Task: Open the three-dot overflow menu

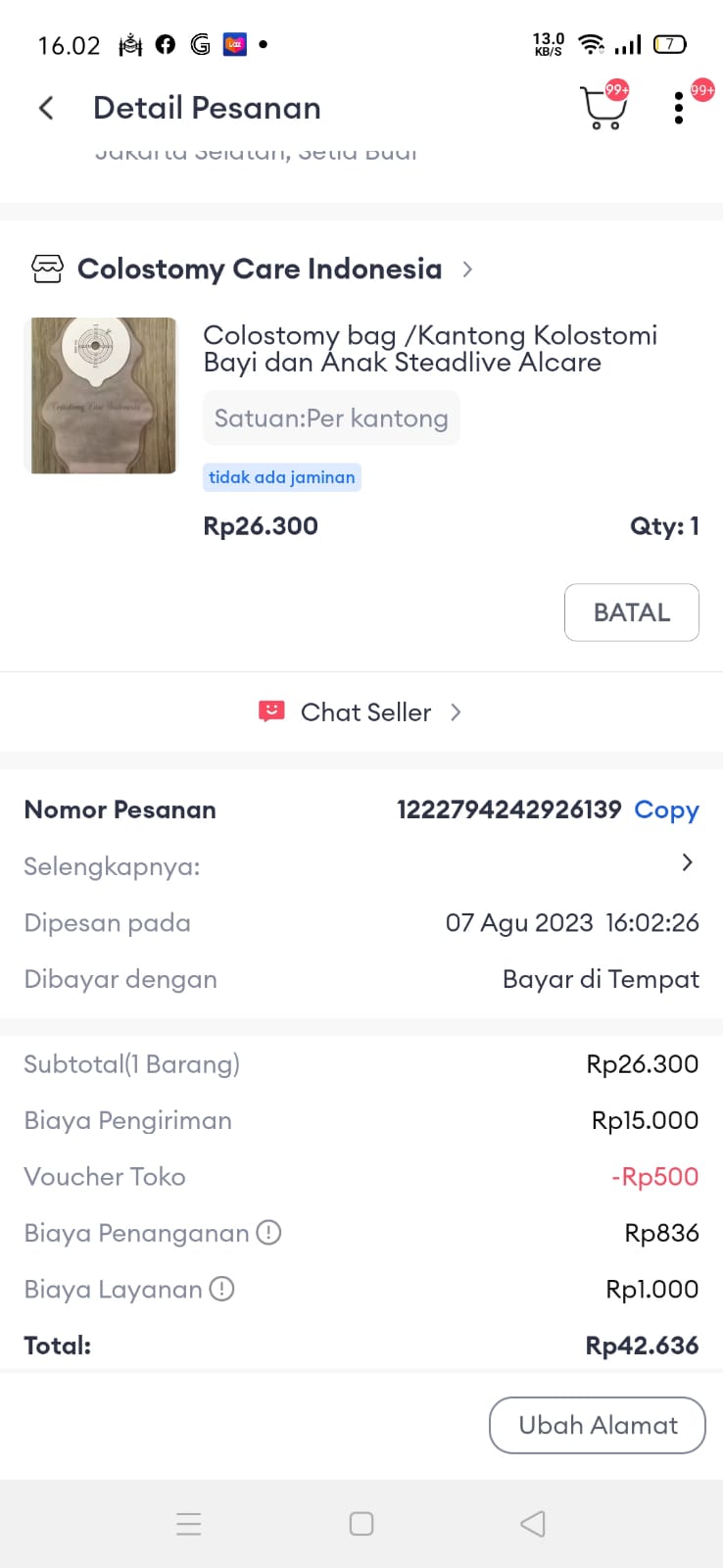Action: pyautogui.click(x=679, y=108)
